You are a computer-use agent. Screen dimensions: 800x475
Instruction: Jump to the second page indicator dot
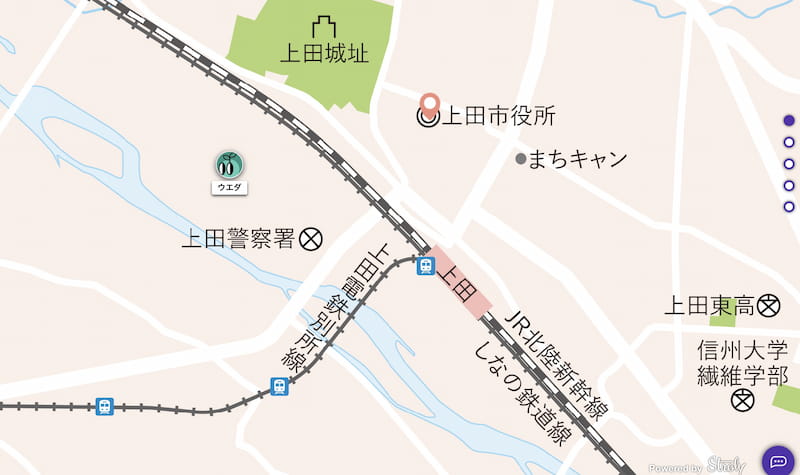[x=789, y=143]
